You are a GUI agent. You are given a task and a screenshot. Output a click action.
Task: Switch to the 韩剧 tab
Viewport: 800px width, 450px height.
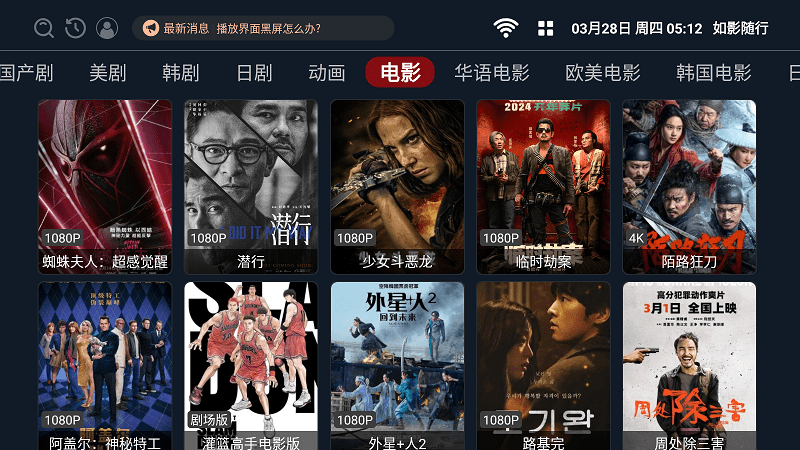tap(181, 73)
